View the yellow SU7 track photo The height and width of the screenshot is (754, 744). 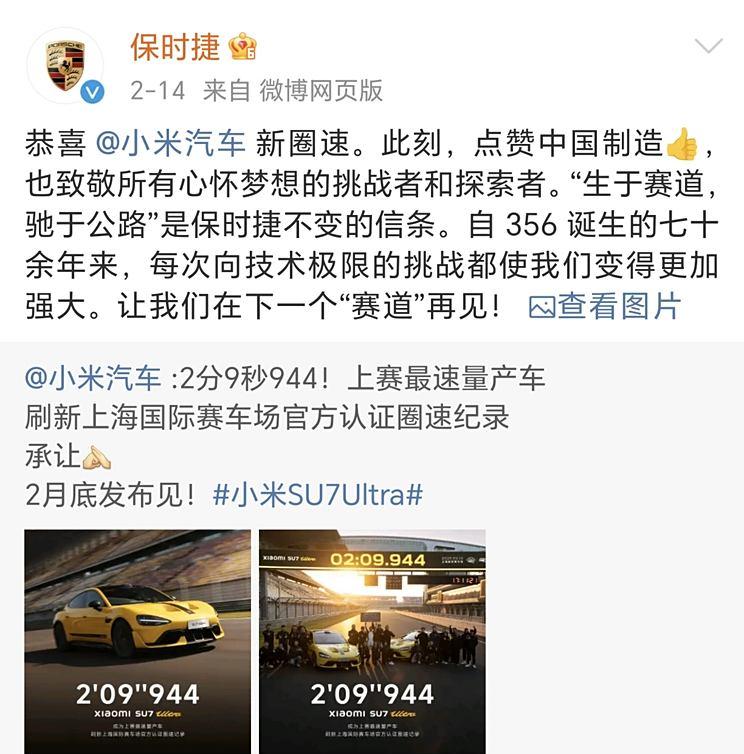point(138,640)
